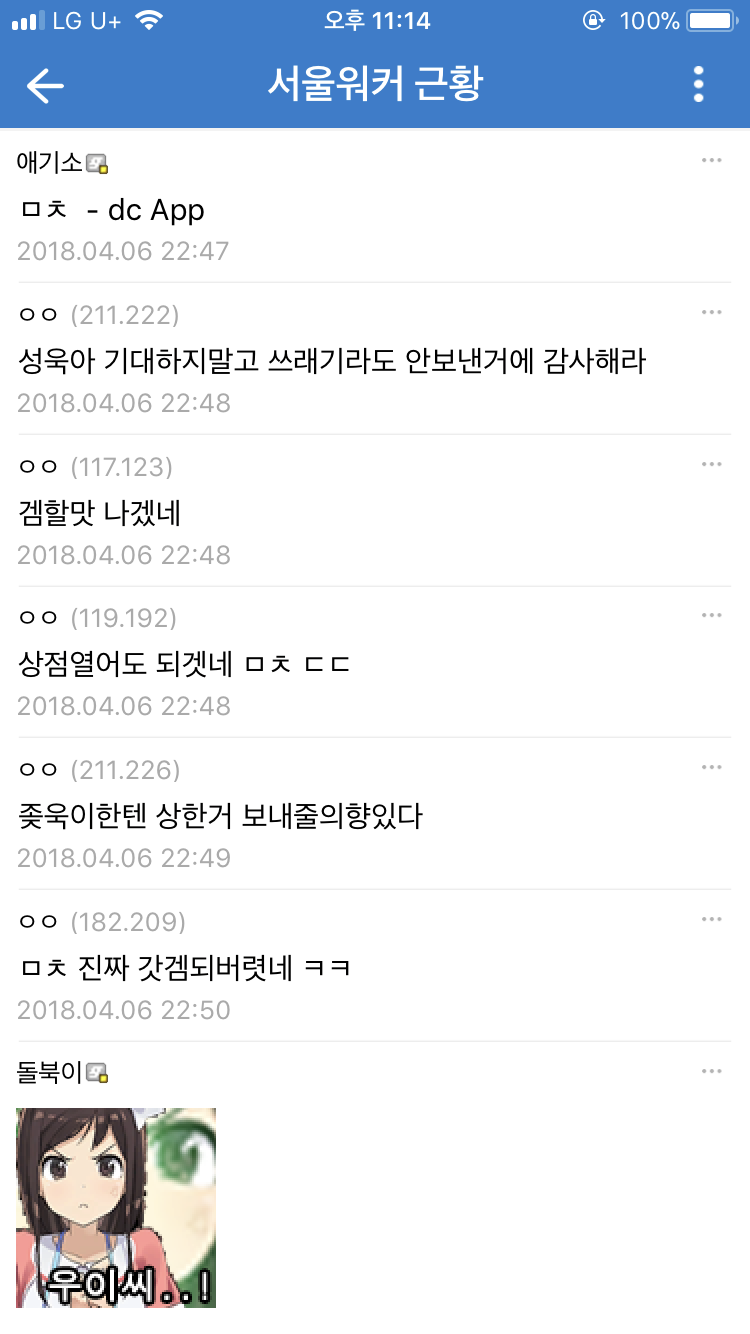750x1334 pixels.
Task: View the 우이씨 image in 돌북이's comment
Action: [x=116, y=1207]
